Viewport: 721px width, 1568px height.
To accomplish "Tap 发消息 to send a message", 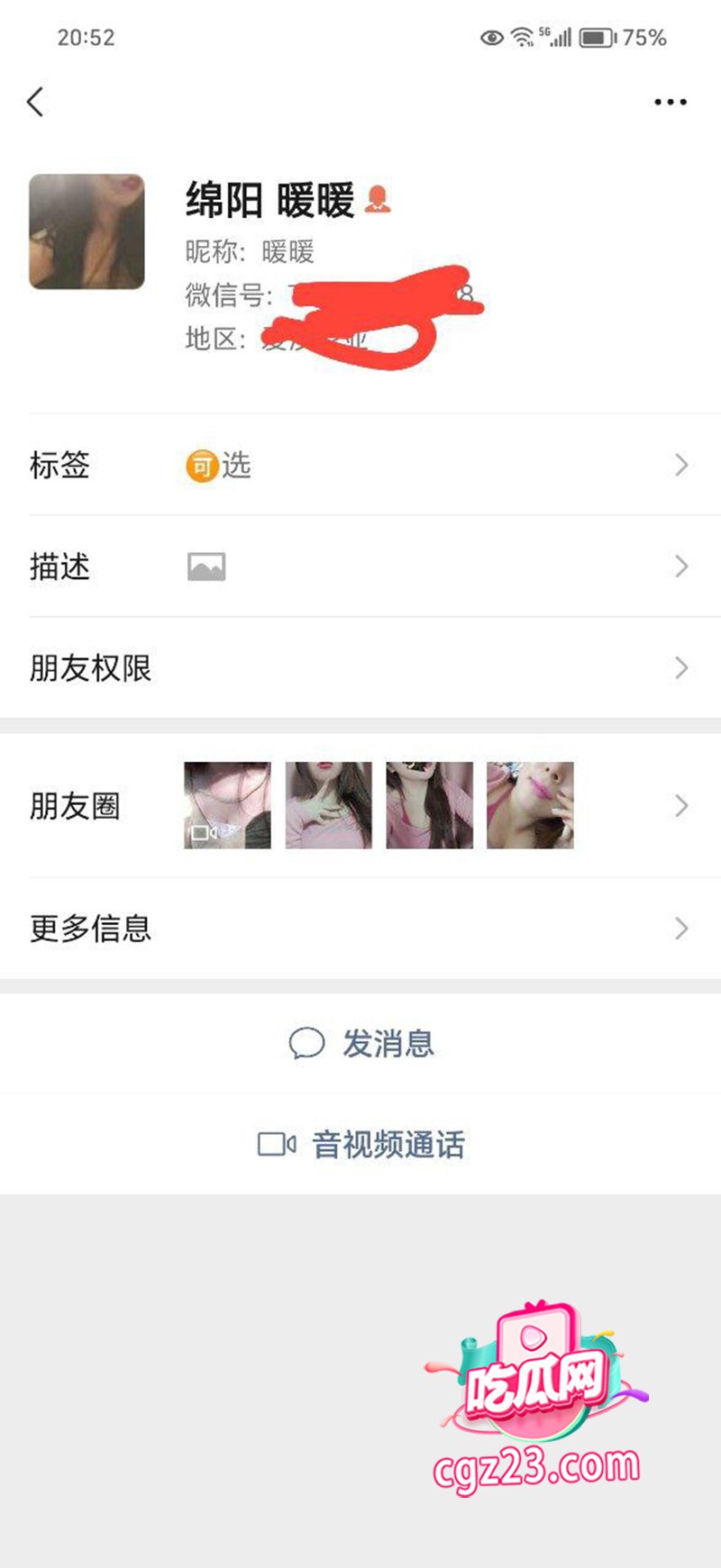I will coord(362,1044).
